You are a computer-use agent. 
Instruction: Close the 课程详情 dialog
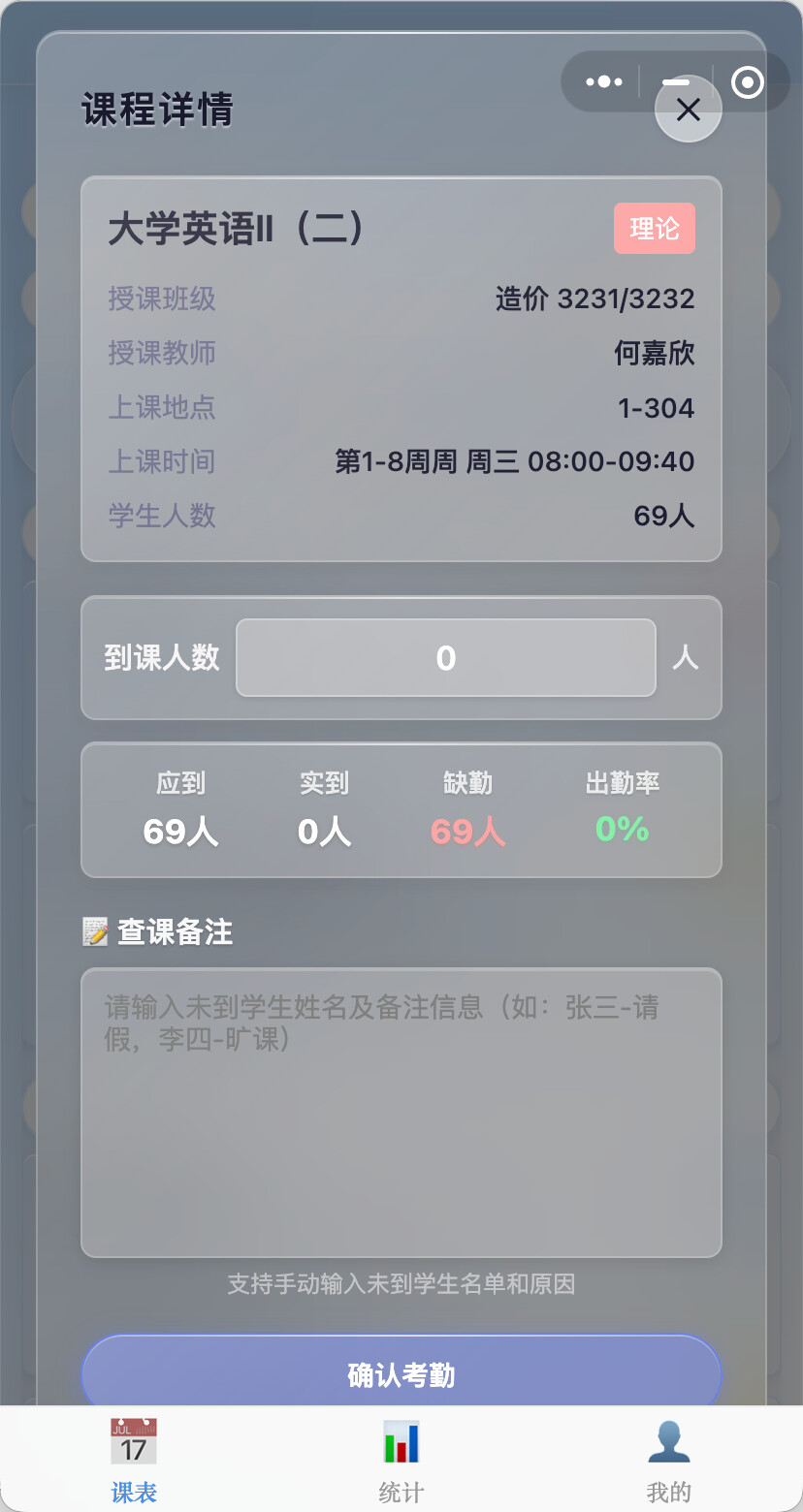point(689,110)
